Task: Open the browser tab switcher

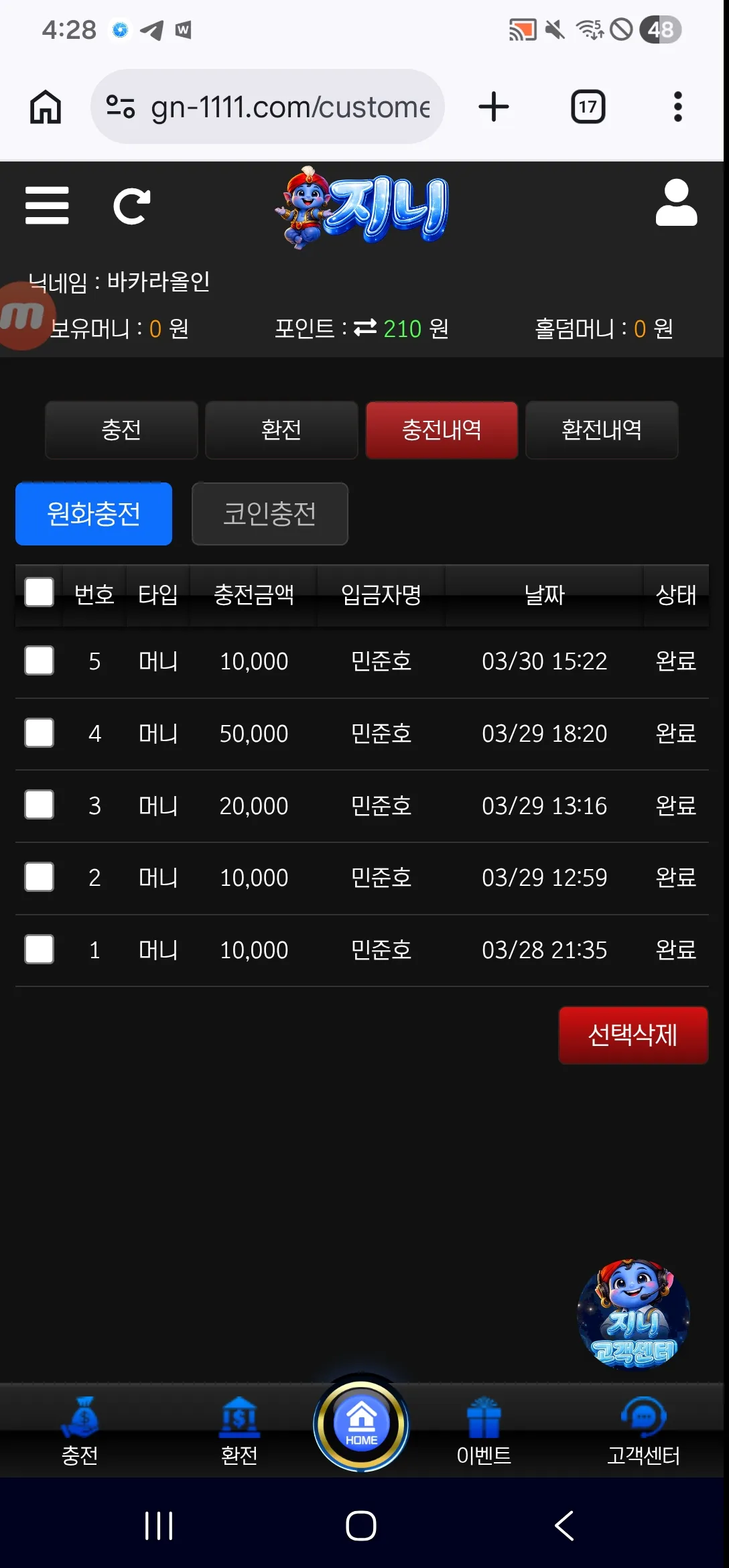Action: (588, 107)
